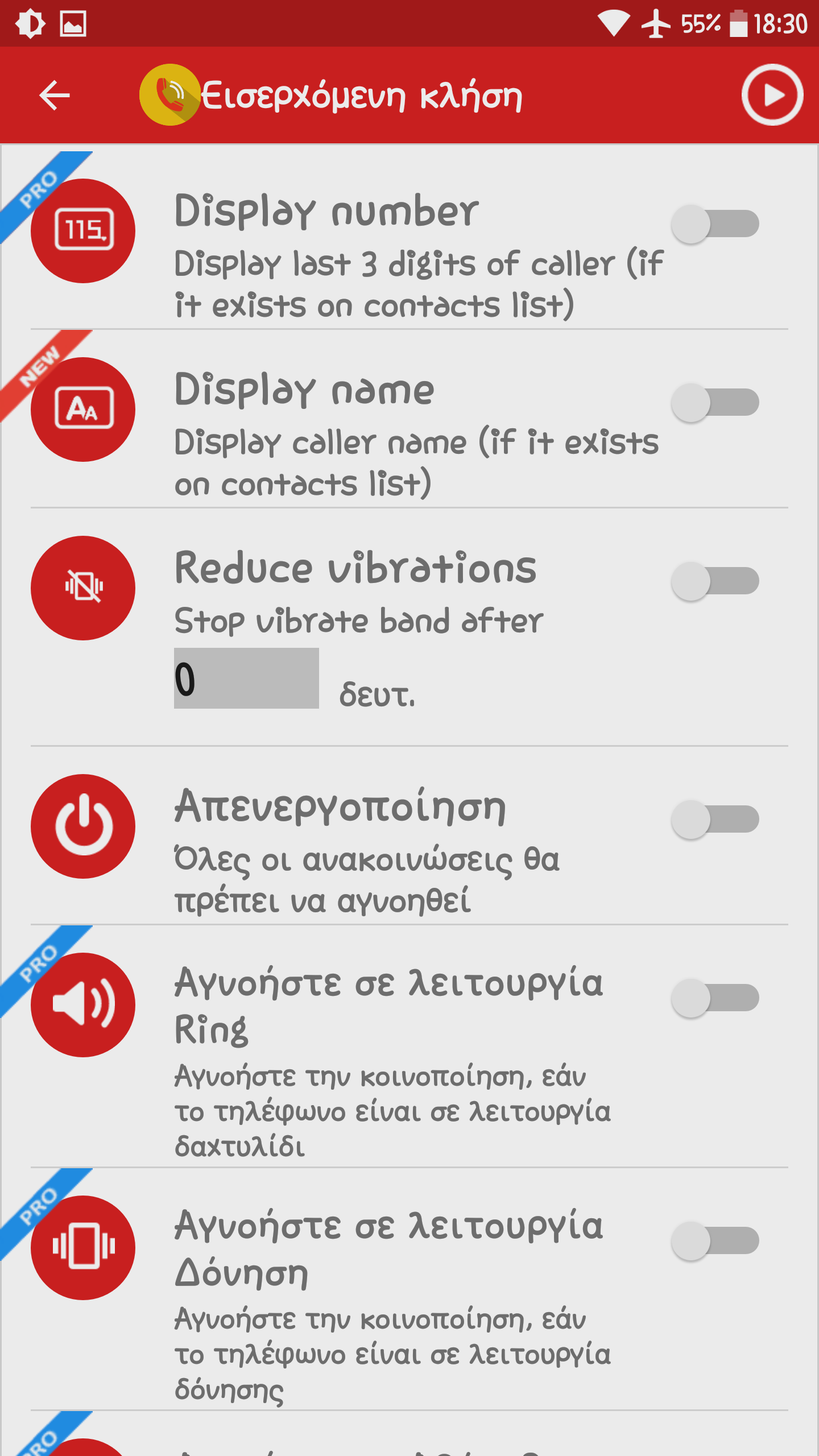Viewport: 819px width, 1456px height.
Task: Toggle the Reduce vibrations switch
Action: (x=715, y=581)
